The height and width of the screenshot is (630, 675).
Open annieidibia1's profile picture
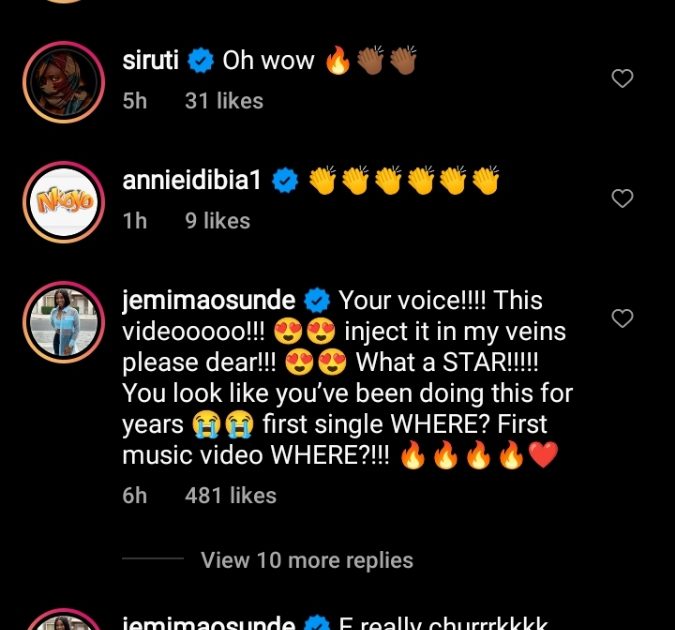pyautogui.click(x=63, y=201)
